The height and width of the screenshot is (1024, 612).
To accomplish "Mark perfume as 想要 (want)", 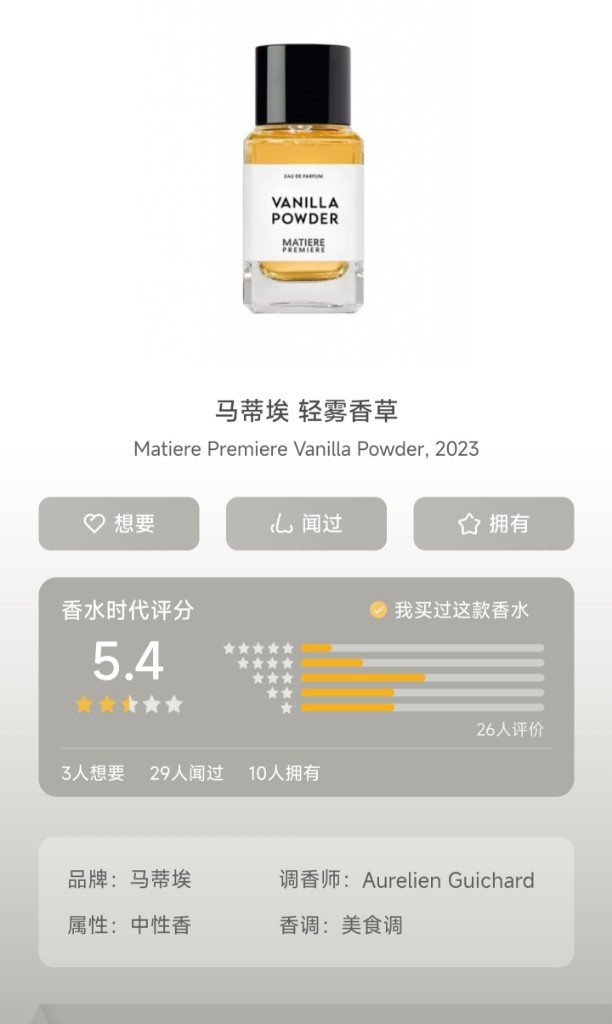I will (x=119, y=523).
